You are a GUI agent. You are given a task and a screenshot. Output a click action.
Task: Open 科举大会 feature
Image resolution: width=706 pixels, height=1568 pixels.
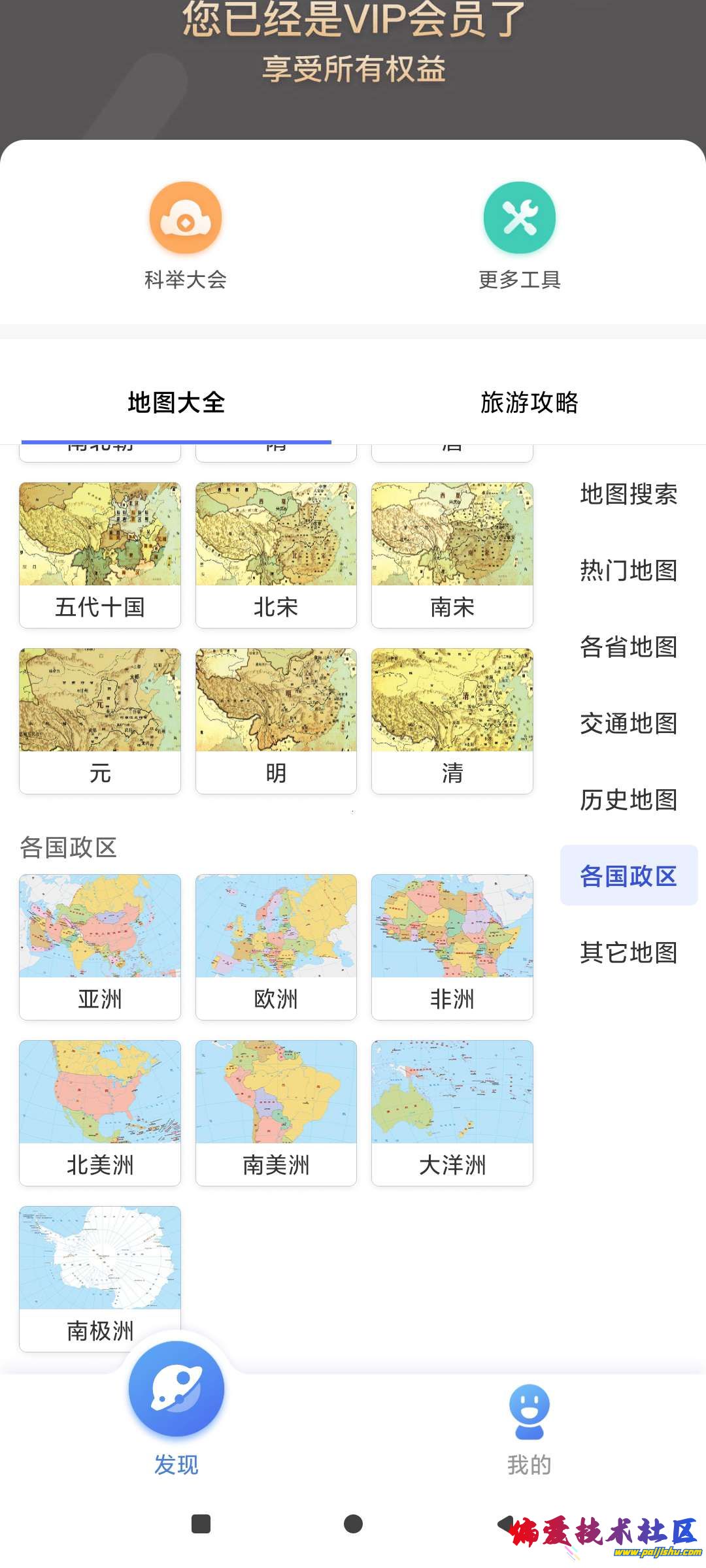coord(186,235)
